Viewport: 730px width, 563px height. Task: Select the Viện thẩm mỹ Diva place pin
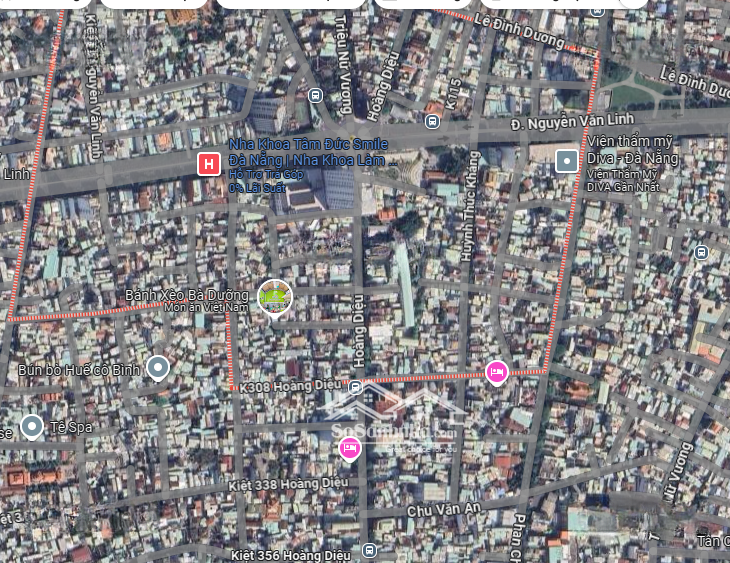(566, 160)
